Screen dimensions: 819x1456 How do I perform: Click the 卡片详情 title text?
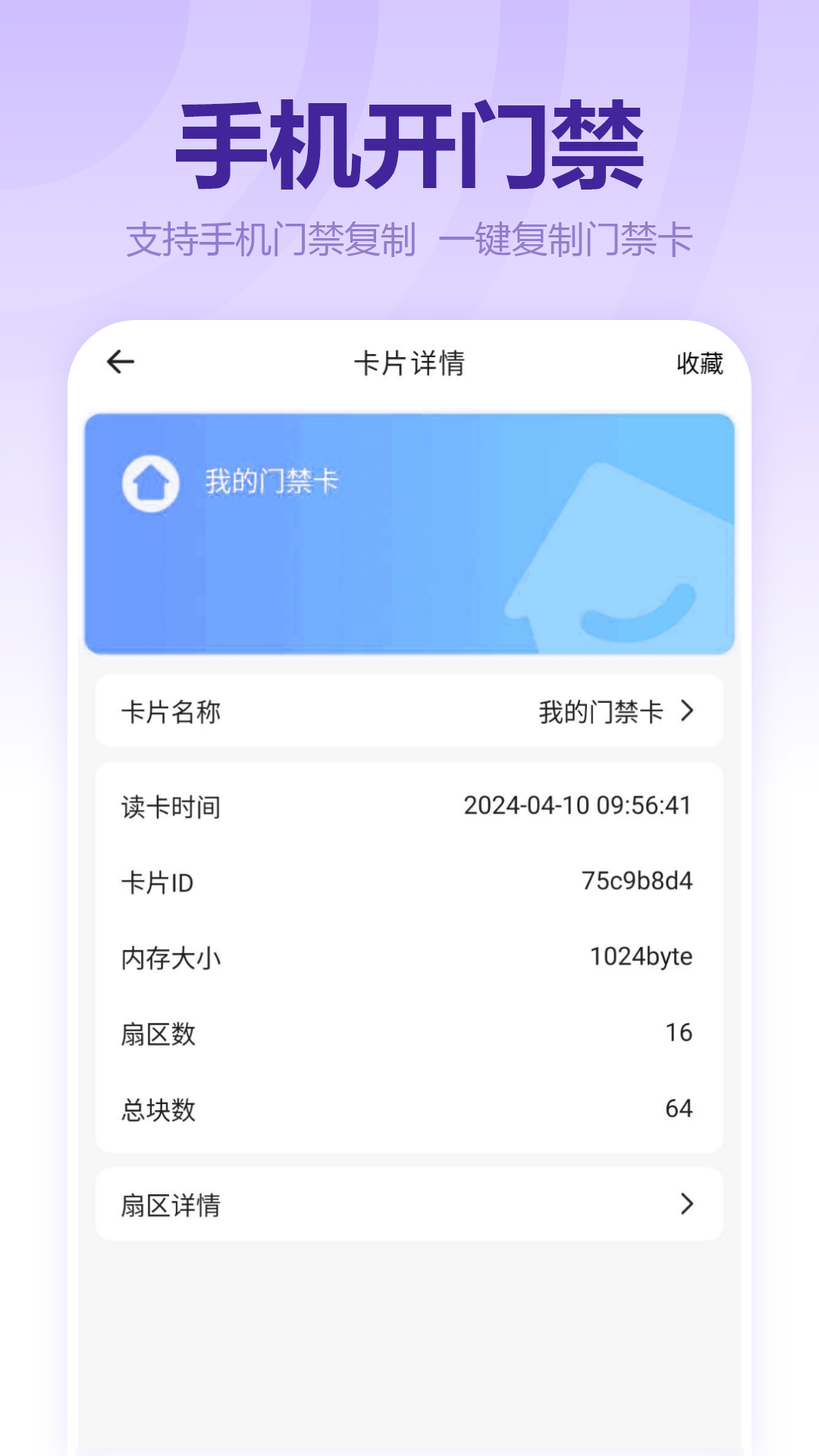[409, 362]
